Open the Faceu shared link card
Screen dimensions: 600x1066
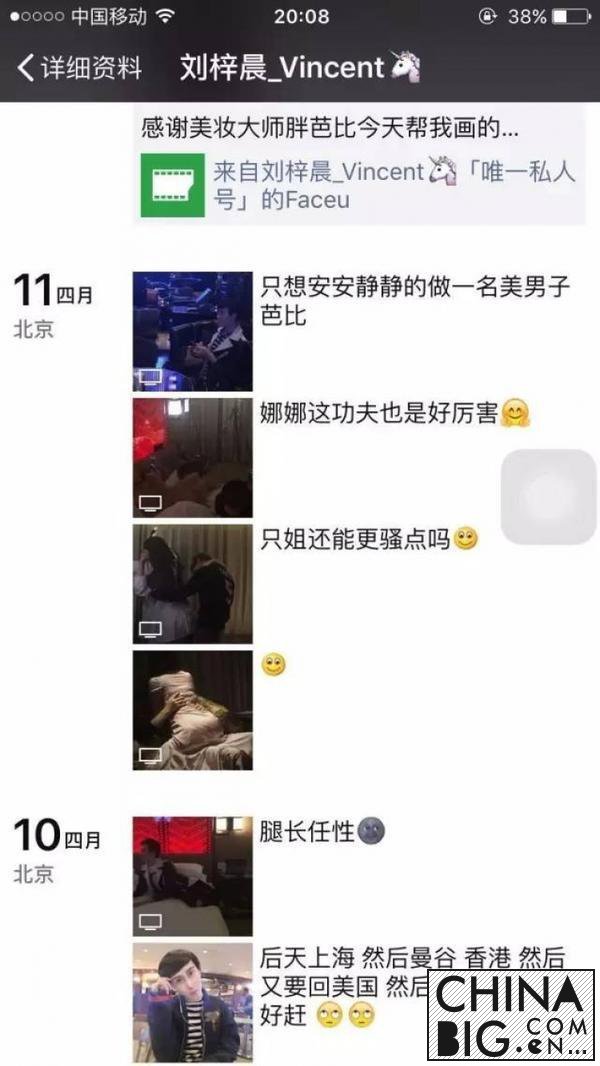(360, 185)
